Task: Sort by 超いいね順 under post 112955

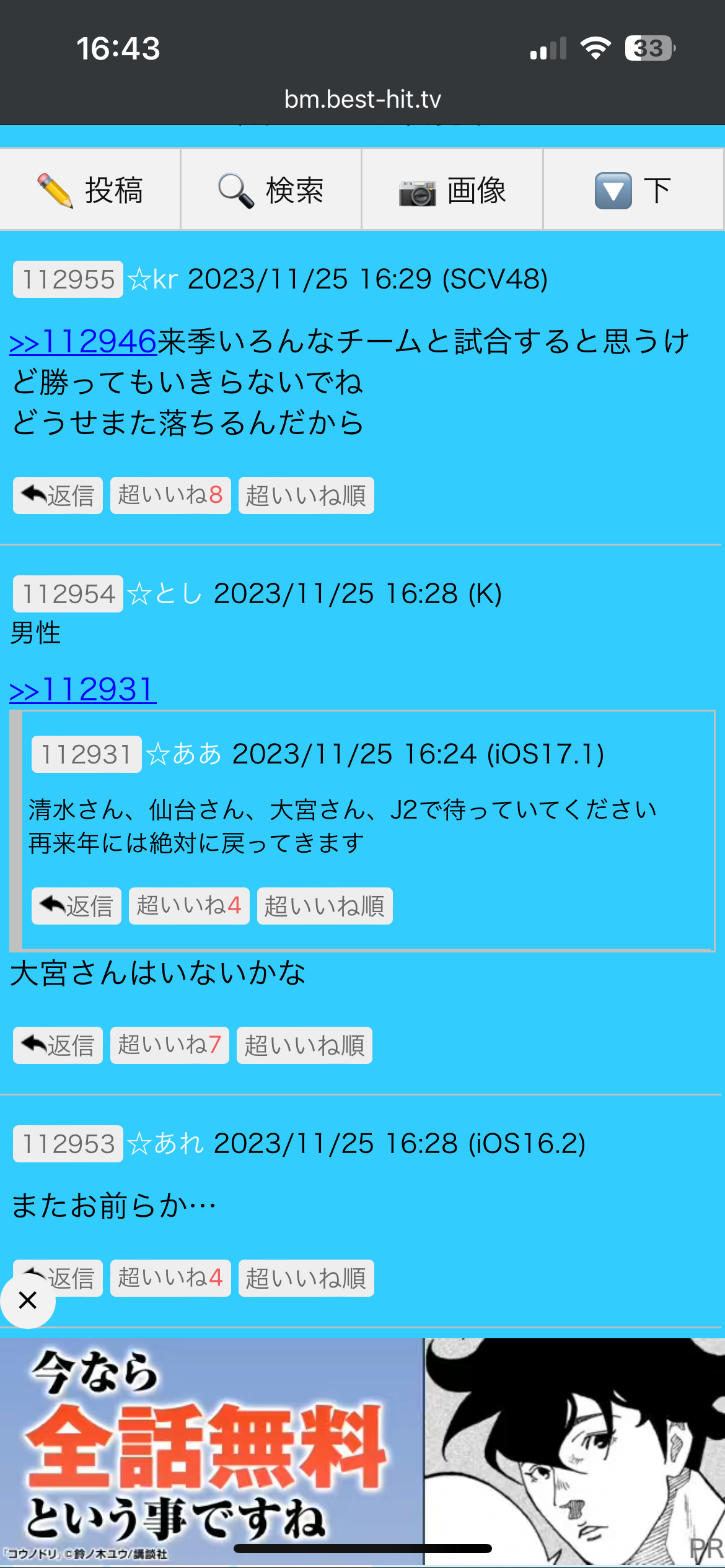Action: click(306, 495)
